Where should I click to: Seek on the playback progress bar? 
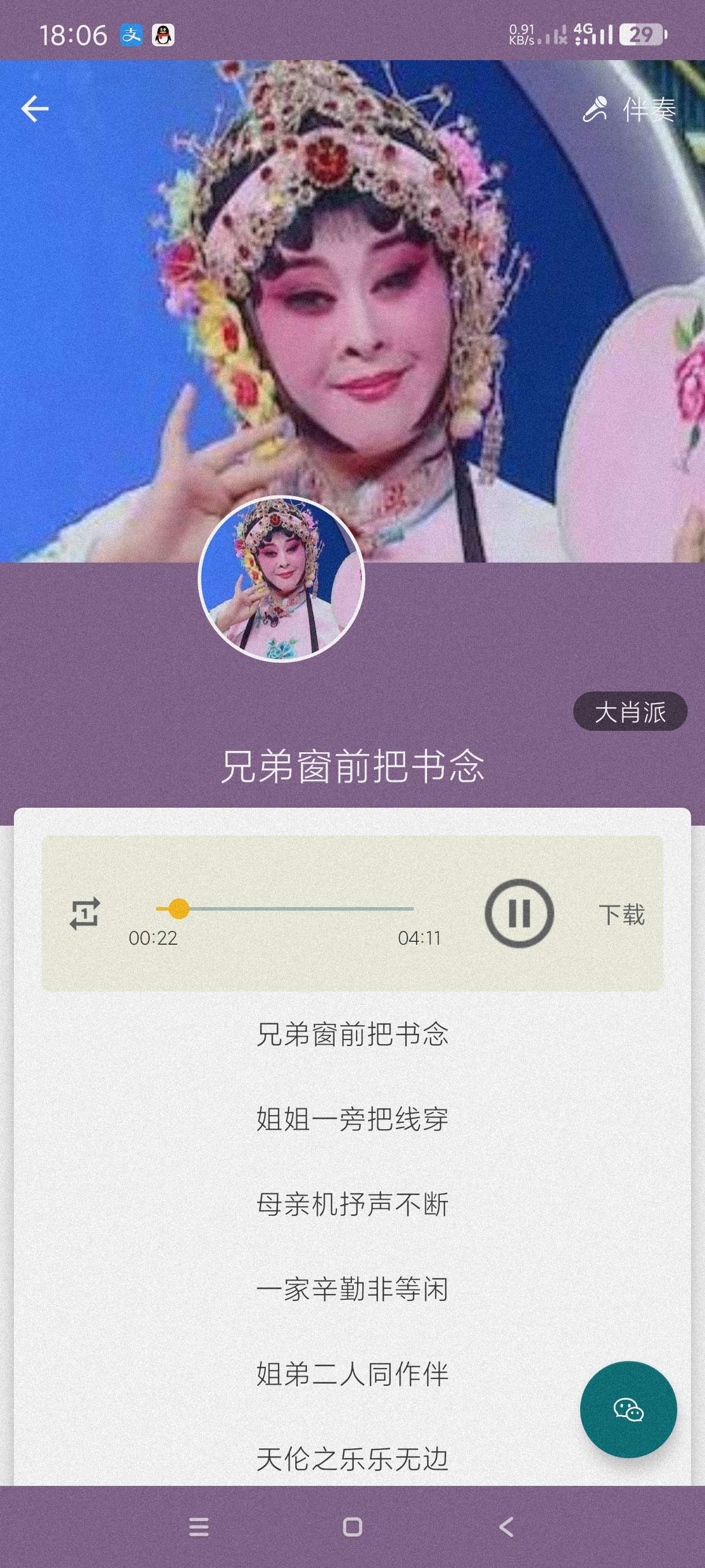coord(285,909)
